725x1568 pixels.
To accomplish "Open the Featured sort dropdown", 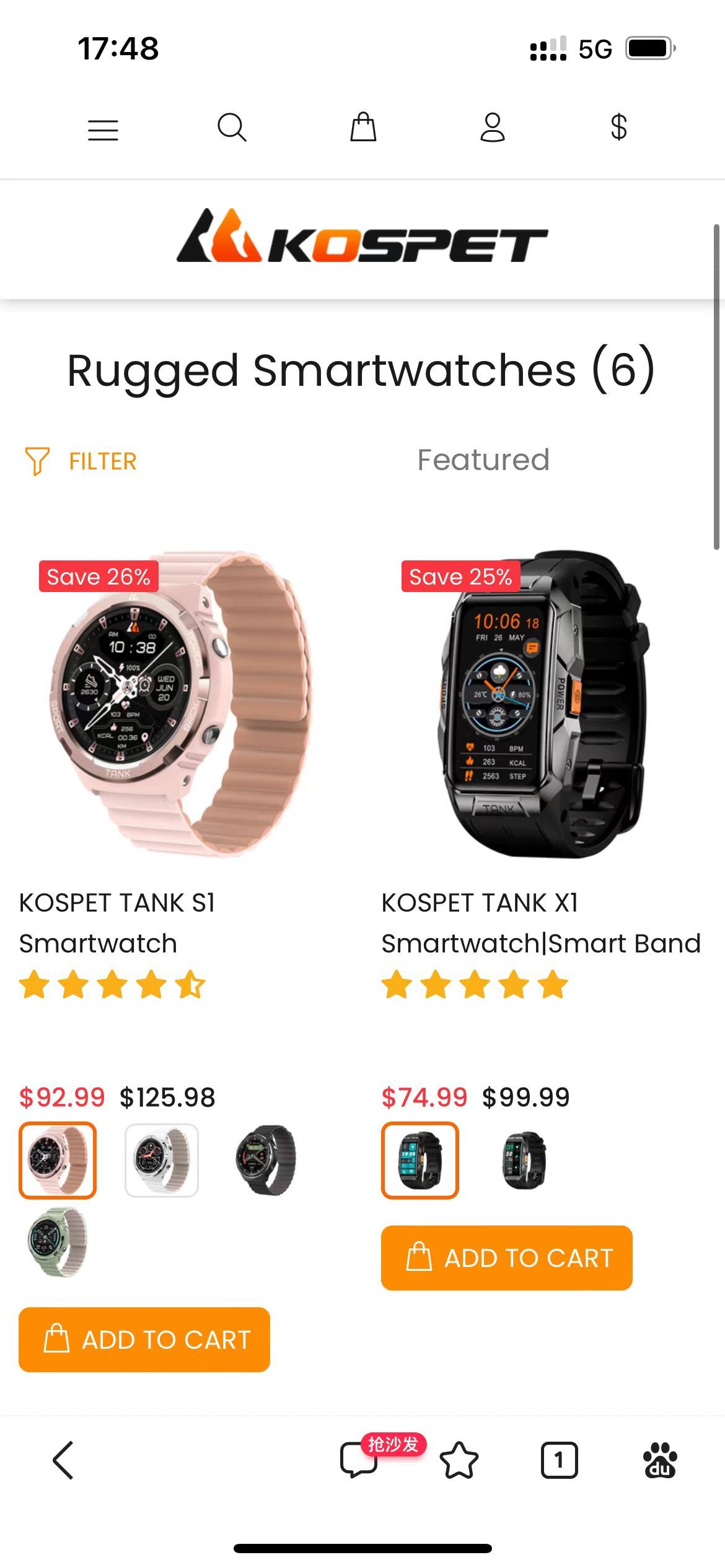I will pyautogui.click(x=483, y=460).
